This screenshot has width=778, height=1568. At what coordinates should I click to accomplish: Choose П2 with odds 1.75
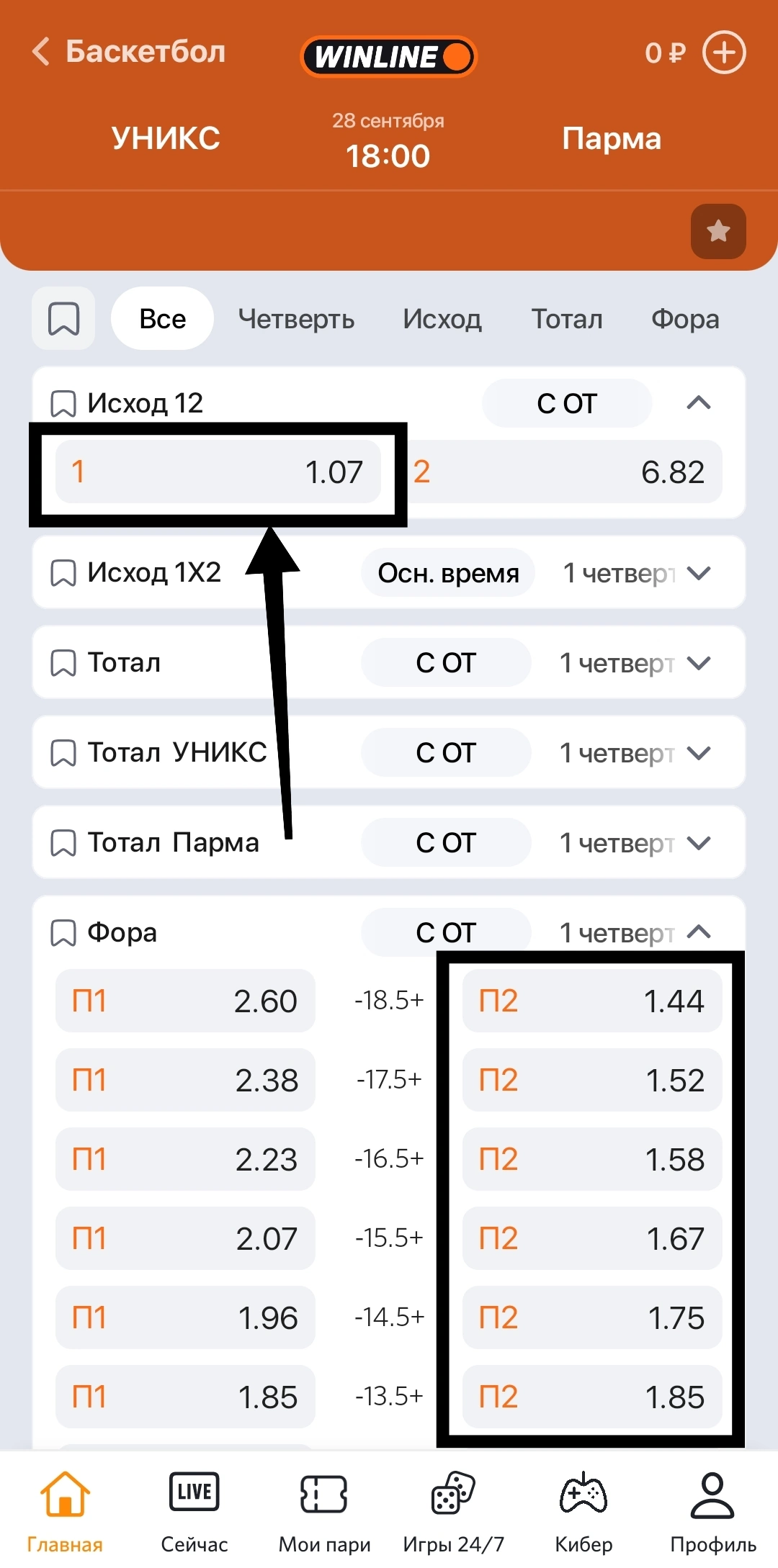pos(591,1317)
